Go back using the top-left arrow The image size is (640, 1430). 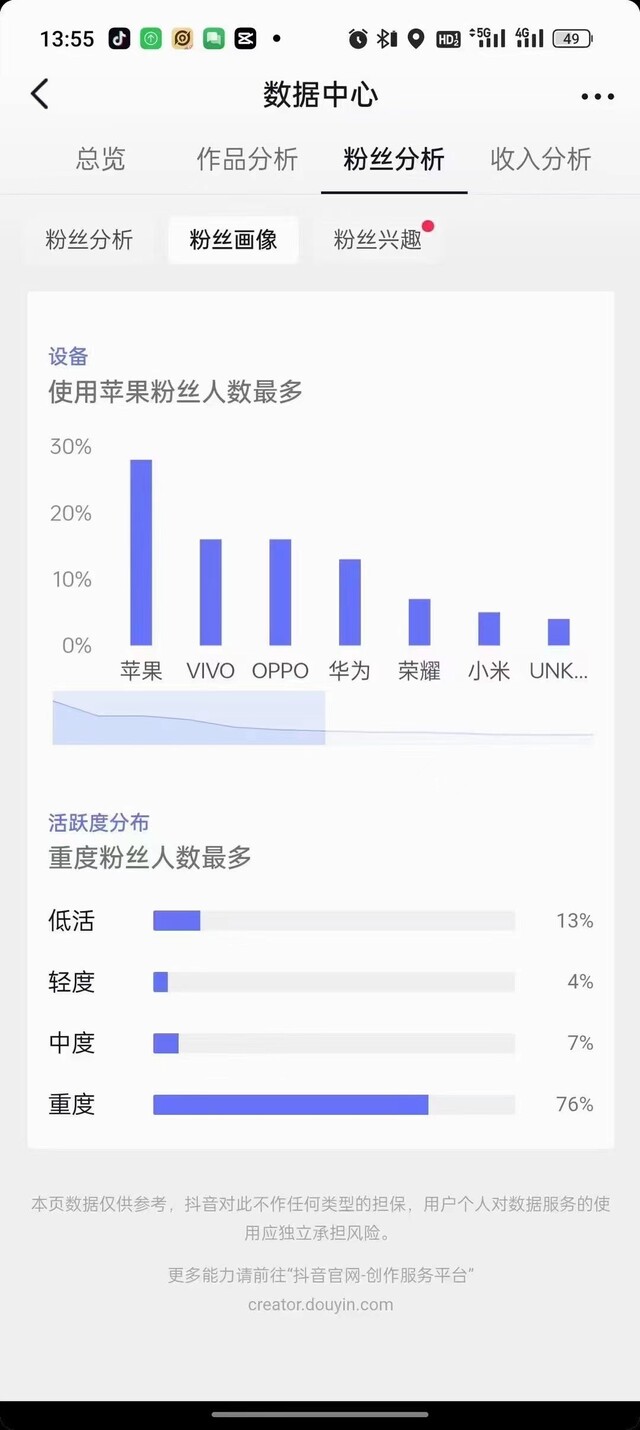[40, 95]
